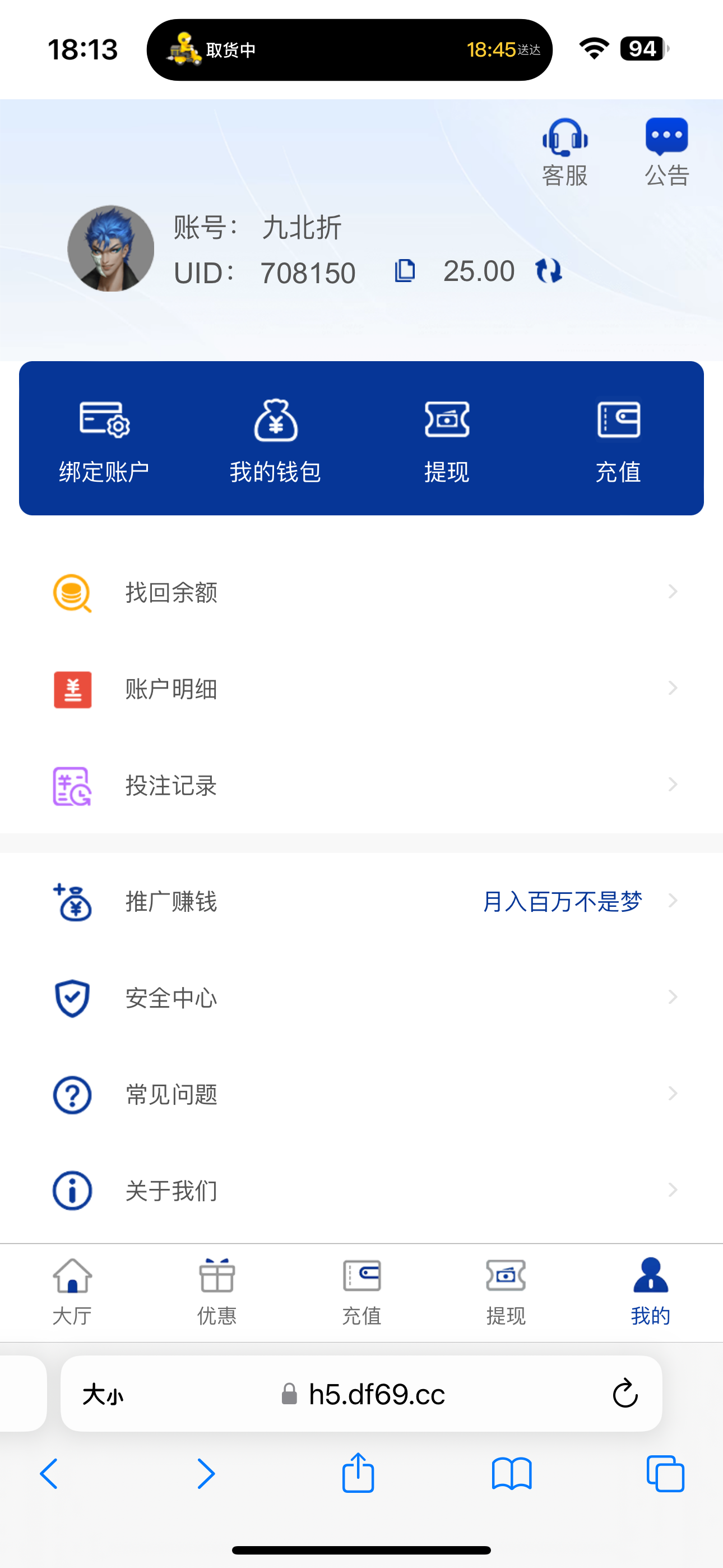Image resolution: width=723 pixels, height=1568 pixels.
Task: Reload the page in Safari
Action: (x=624, y=1394)
